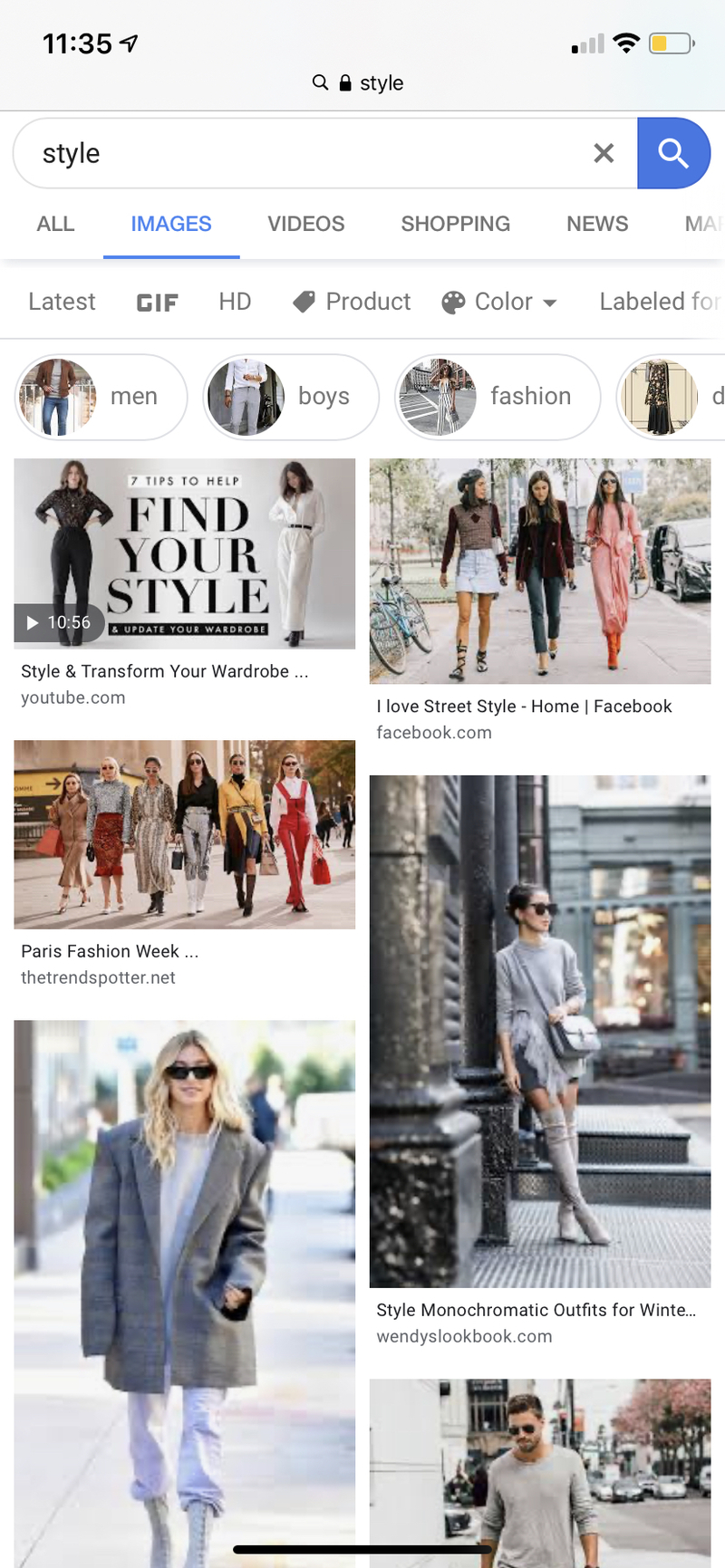Filter images by Latest
Image resolution: width=725 pixels, height=1568 pixels.
click(x=62, y=302)
